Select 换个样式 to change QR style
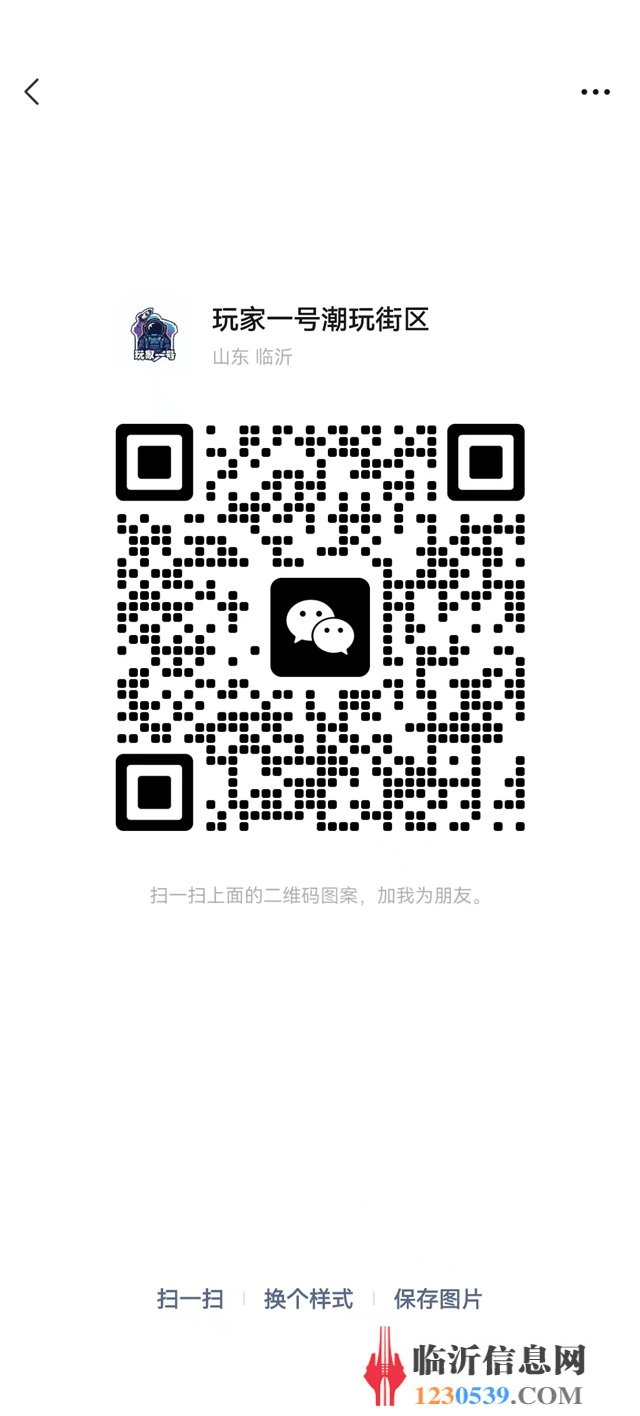 308,1299
